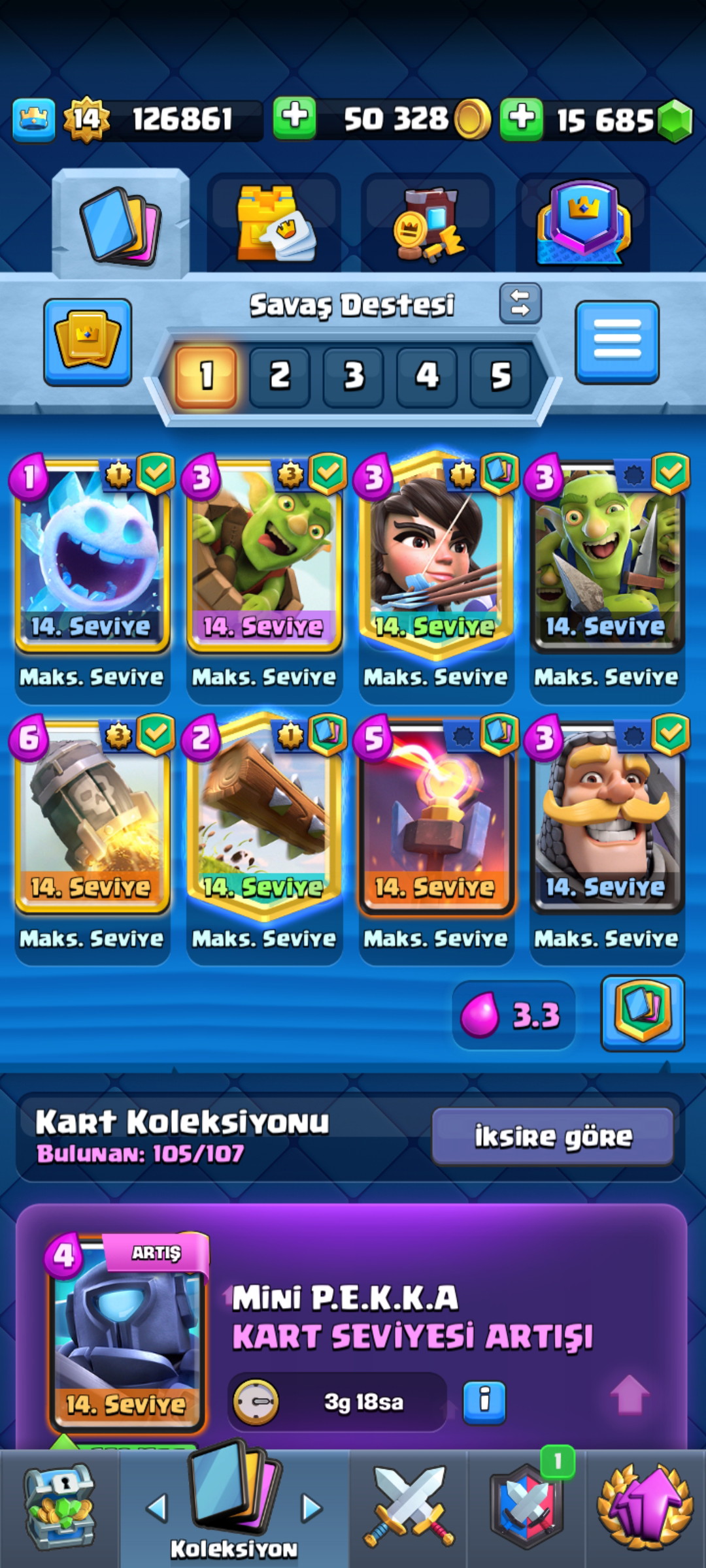Select battle deck slot 2

[x=280, y=376]
